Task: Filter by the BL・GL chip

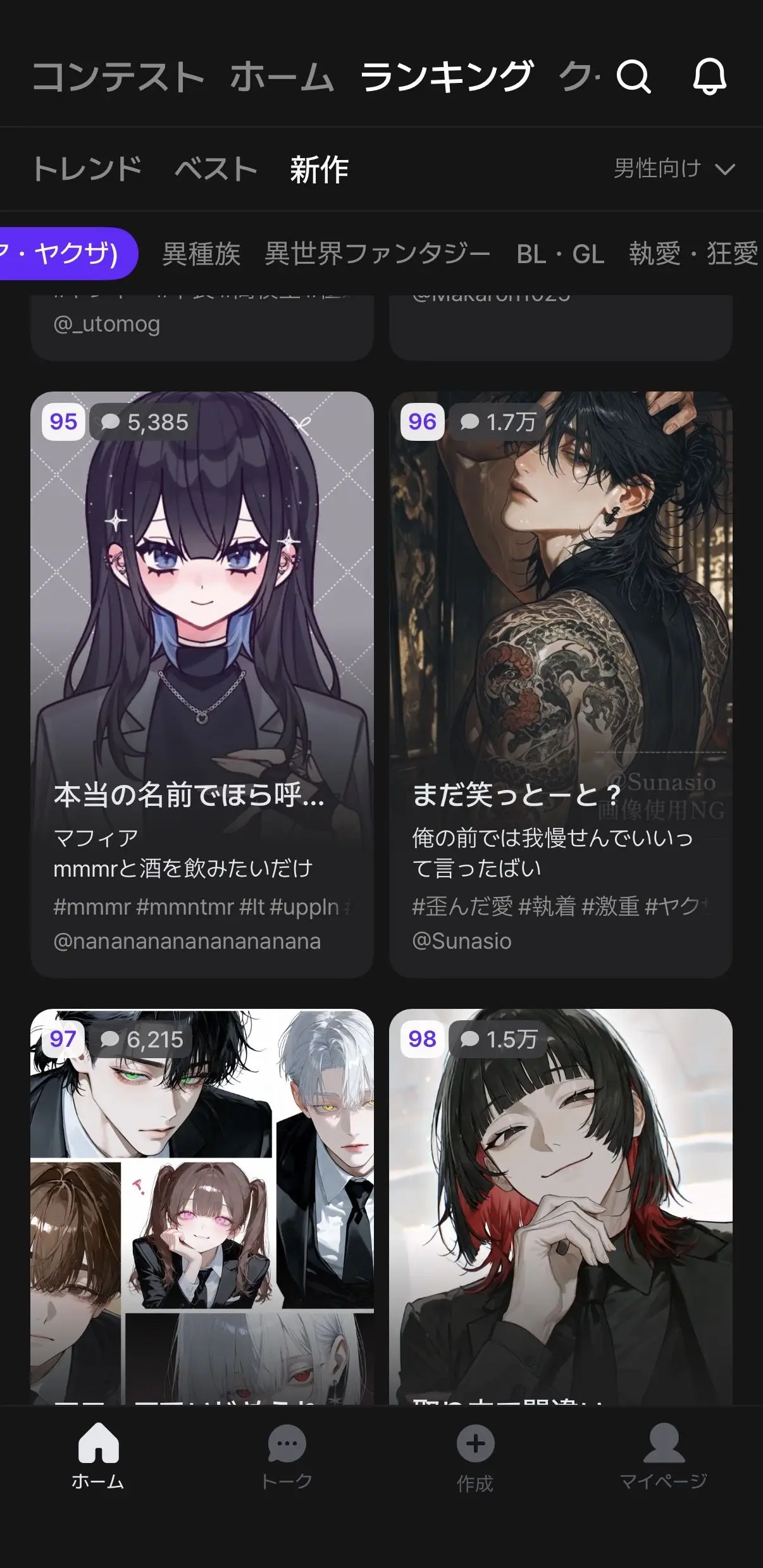Action: tap(561, 254)
